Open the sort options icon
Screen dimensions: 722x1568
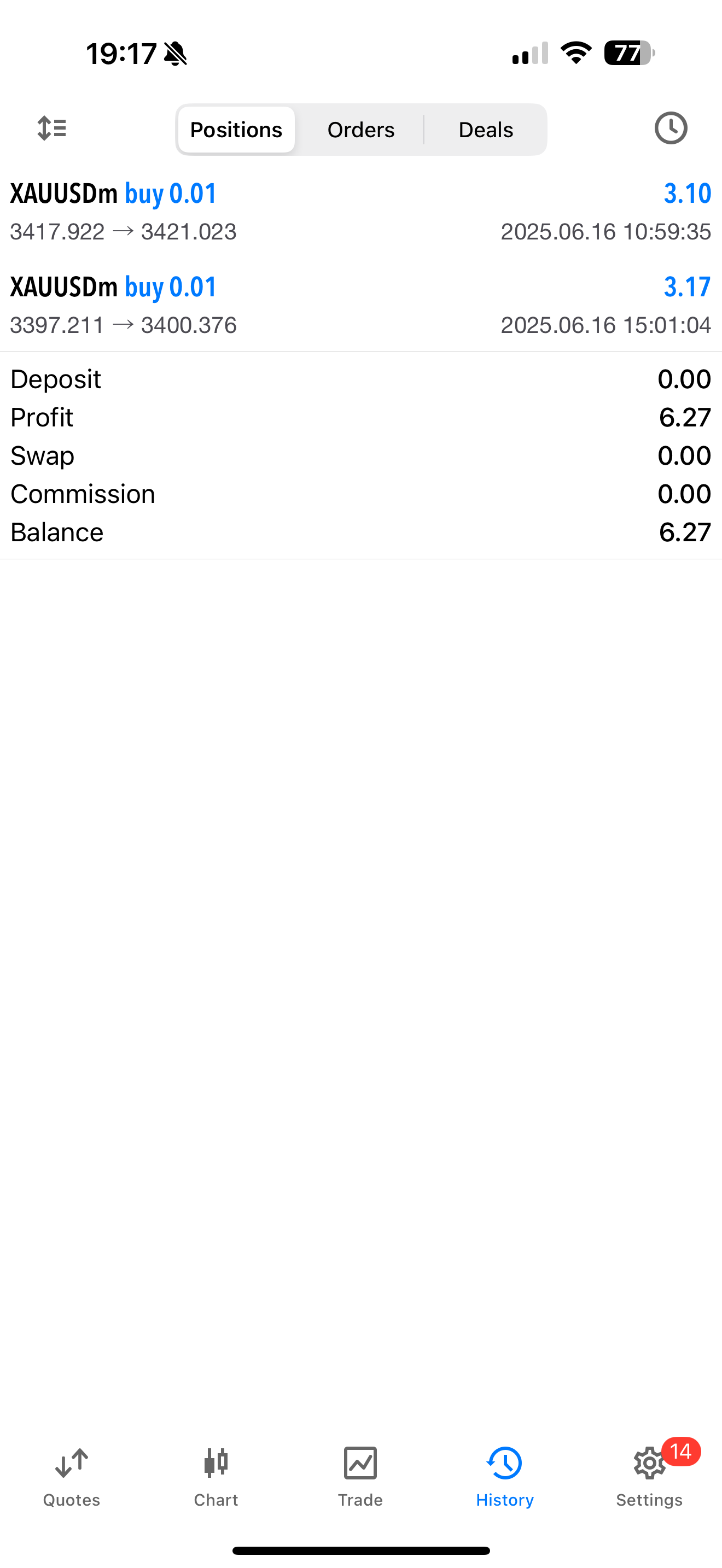(x=52, y=128)
